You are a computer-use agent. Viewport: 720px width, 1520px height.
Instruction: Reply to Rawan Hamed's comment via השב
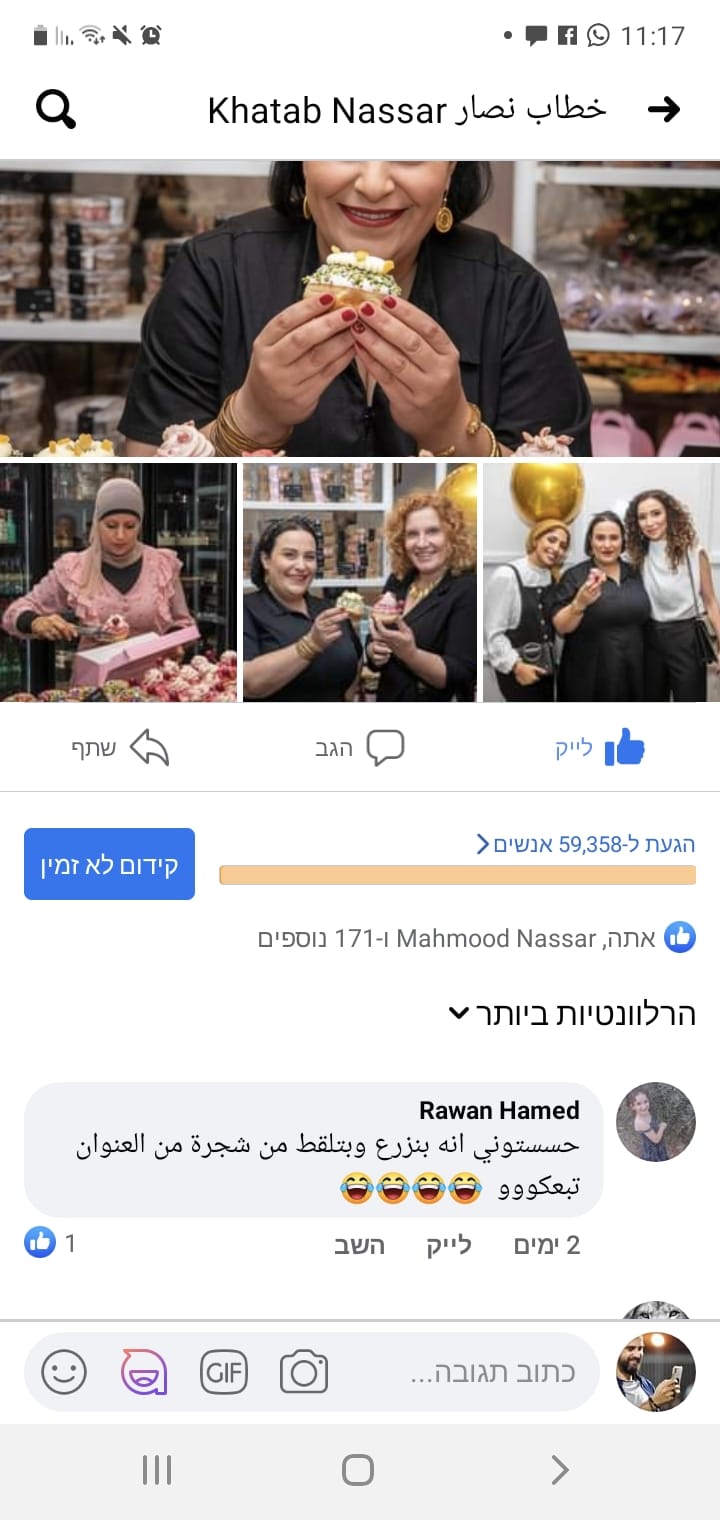pyautogui.click(x=359, y=1245)
